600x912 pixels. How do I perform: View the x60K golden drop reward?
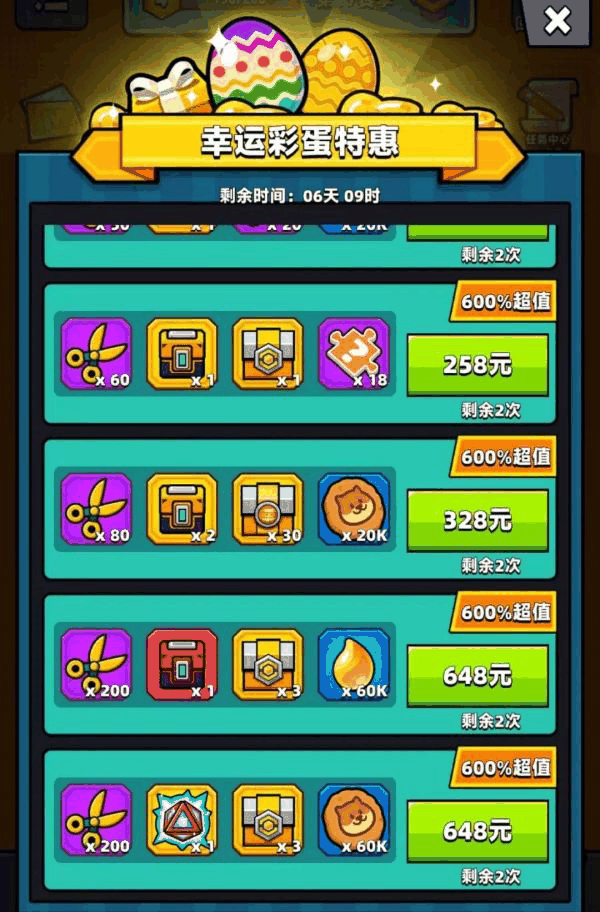coord(353,664)
